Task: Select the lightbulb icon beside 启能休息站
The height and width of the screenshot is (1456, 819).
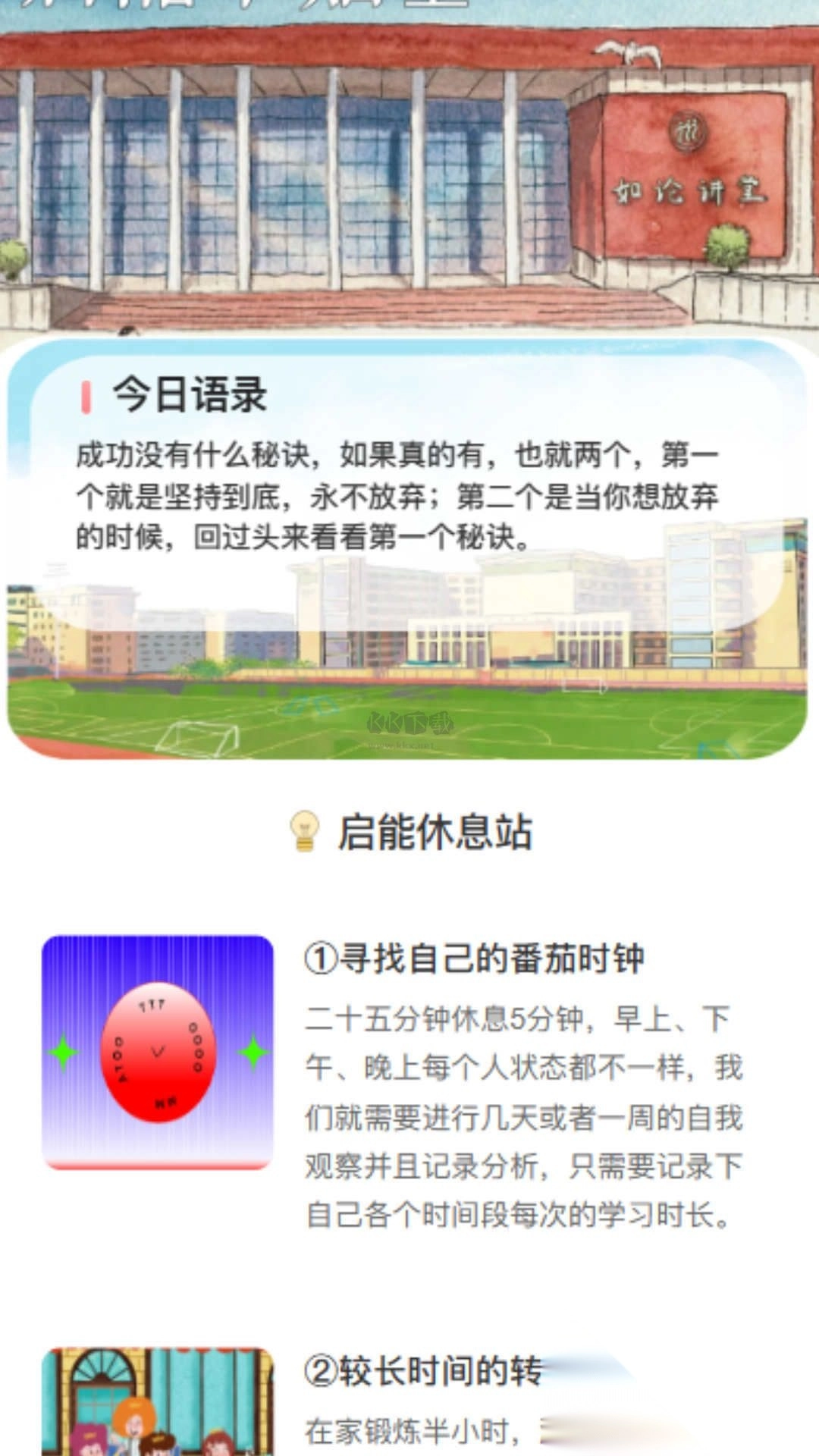Action: click(x=304, y=831)
